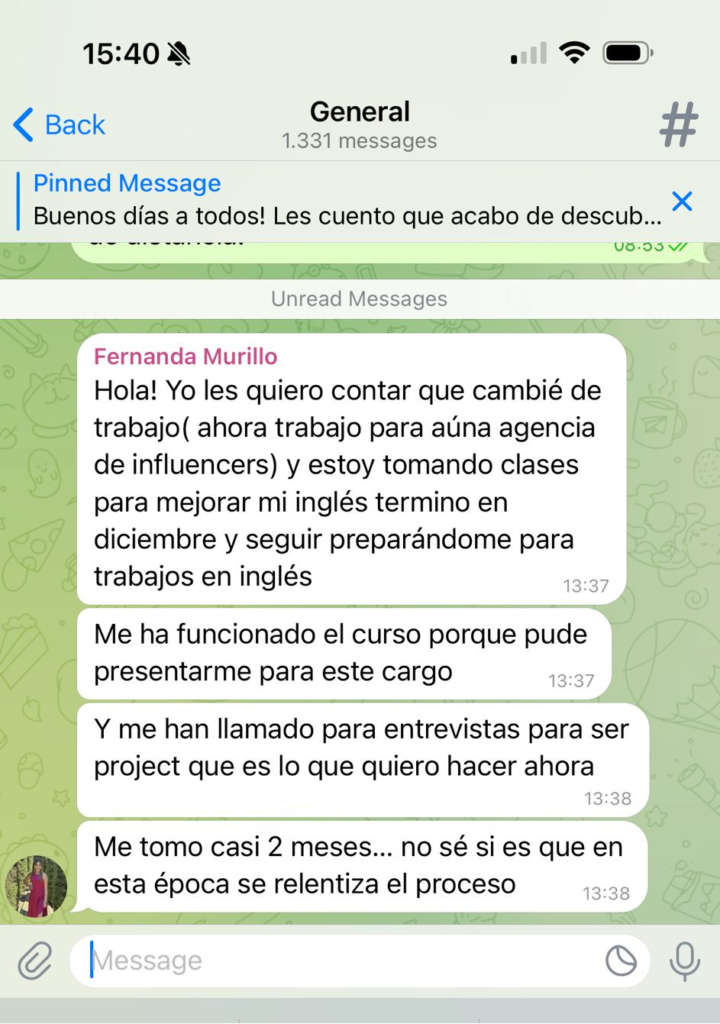Dismiss the pinned message banner
This screenshot has height=1024, width=720.
682,201
